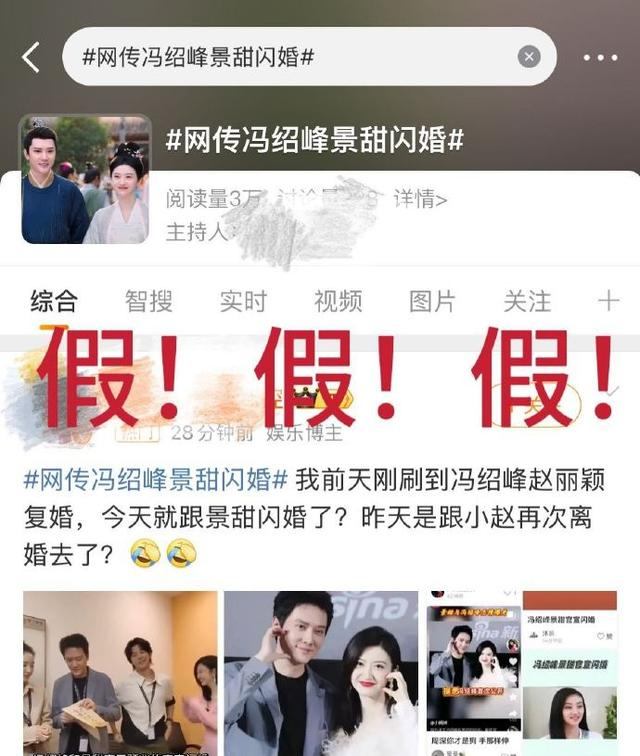640x756 pixels.
Task: Switch to the 图片 tab
Action: [432, 301]
